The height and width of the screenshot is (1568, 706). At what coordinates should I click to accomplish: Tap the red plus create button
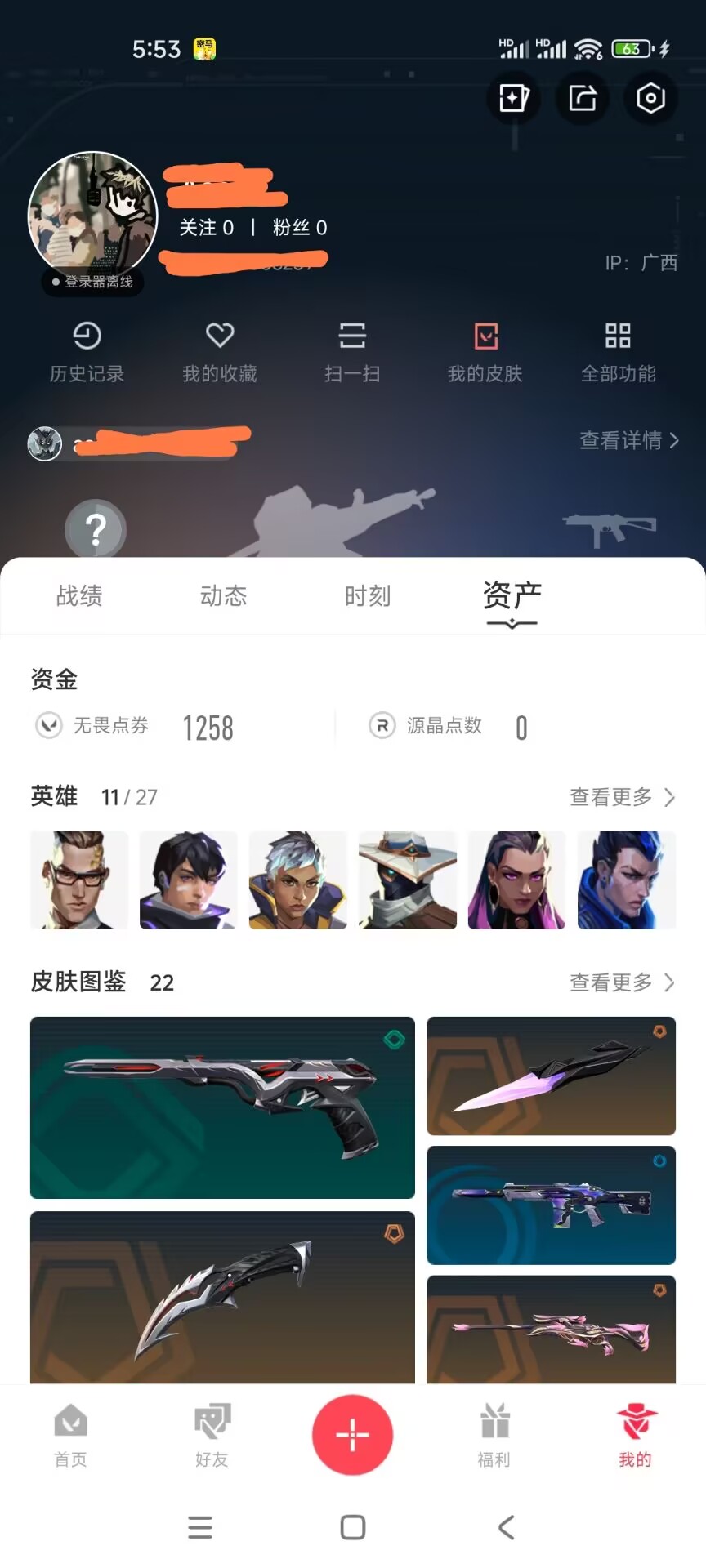352,1435
